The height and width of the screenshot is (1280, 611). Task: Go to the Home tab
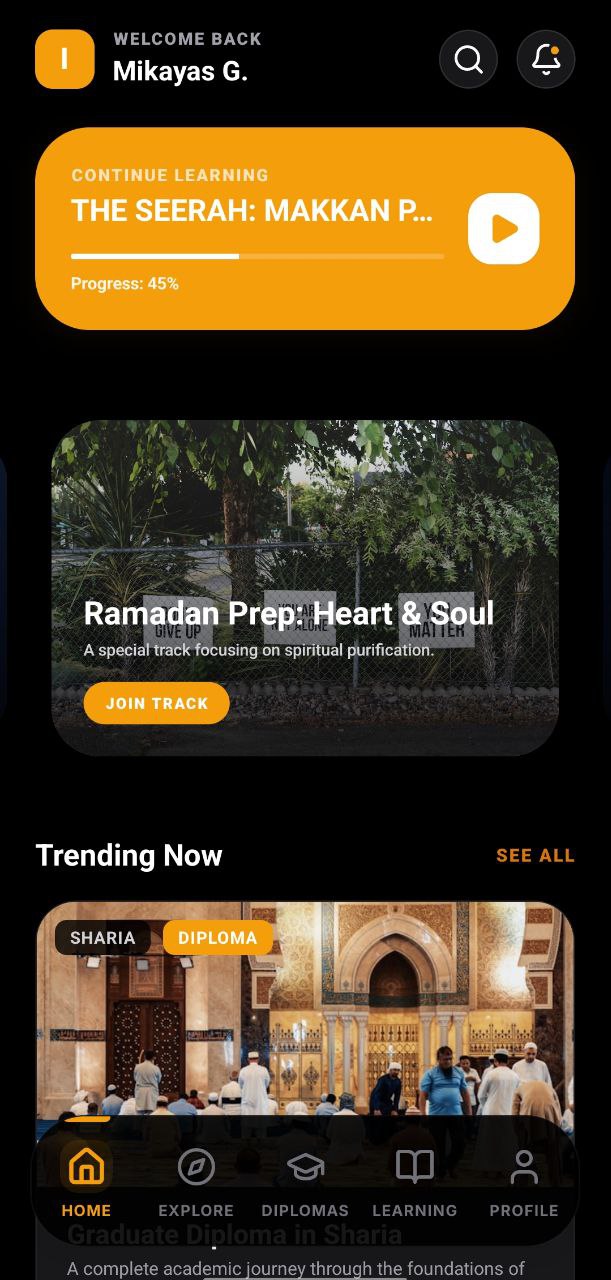point(86,1182)
